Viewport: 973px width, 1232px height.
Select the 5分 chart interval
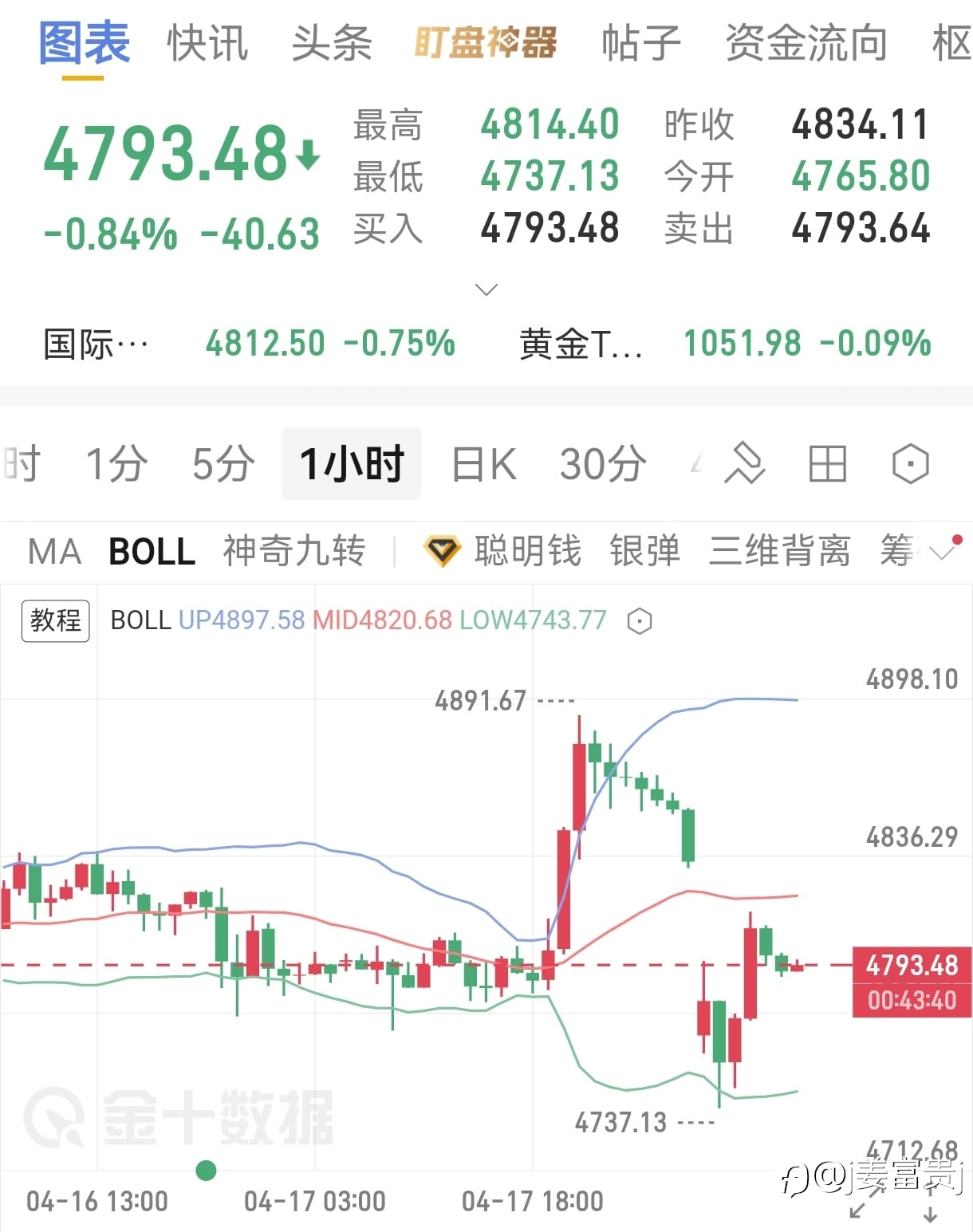[x=223, y=464]
